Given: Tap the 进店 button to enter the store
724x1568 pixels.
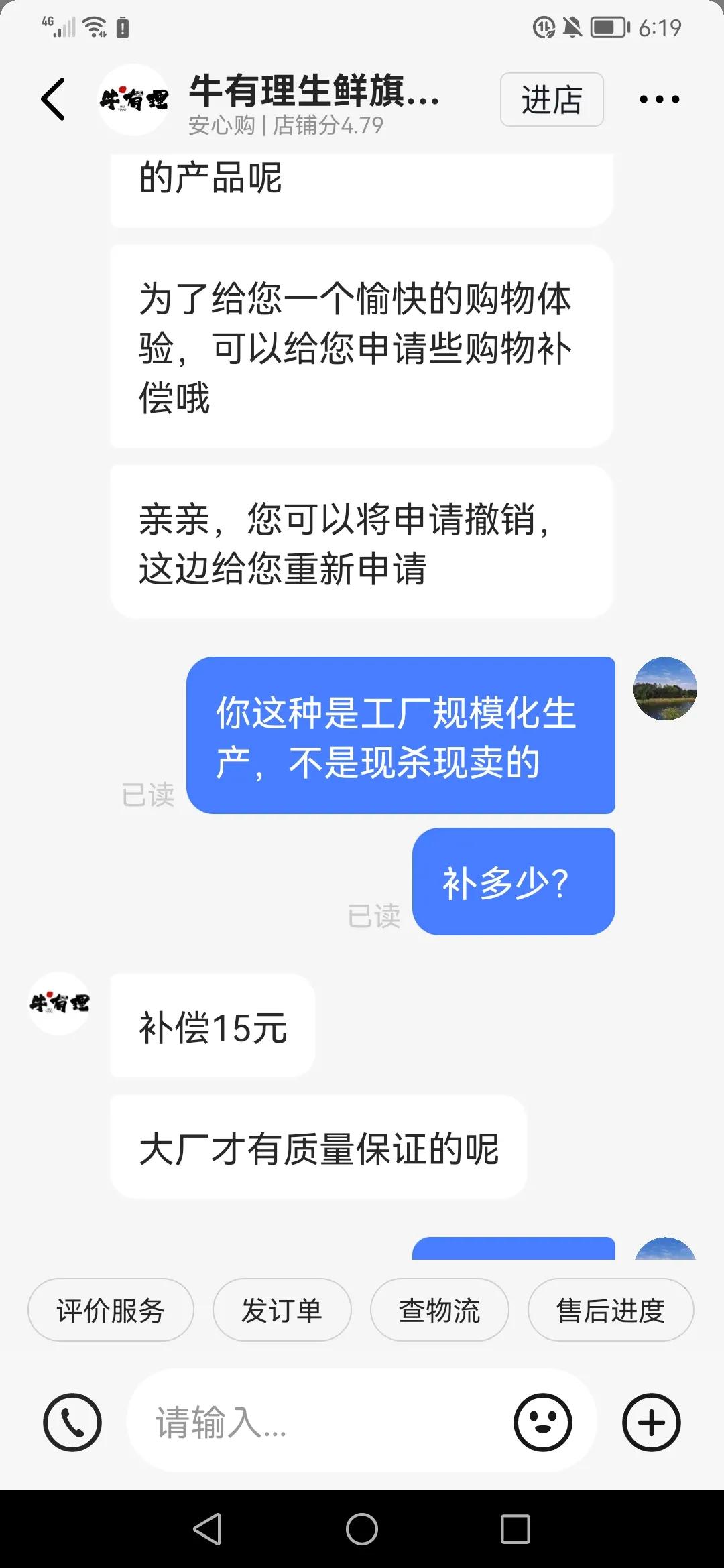Looking at the screenshot, I should coord(551,99).
